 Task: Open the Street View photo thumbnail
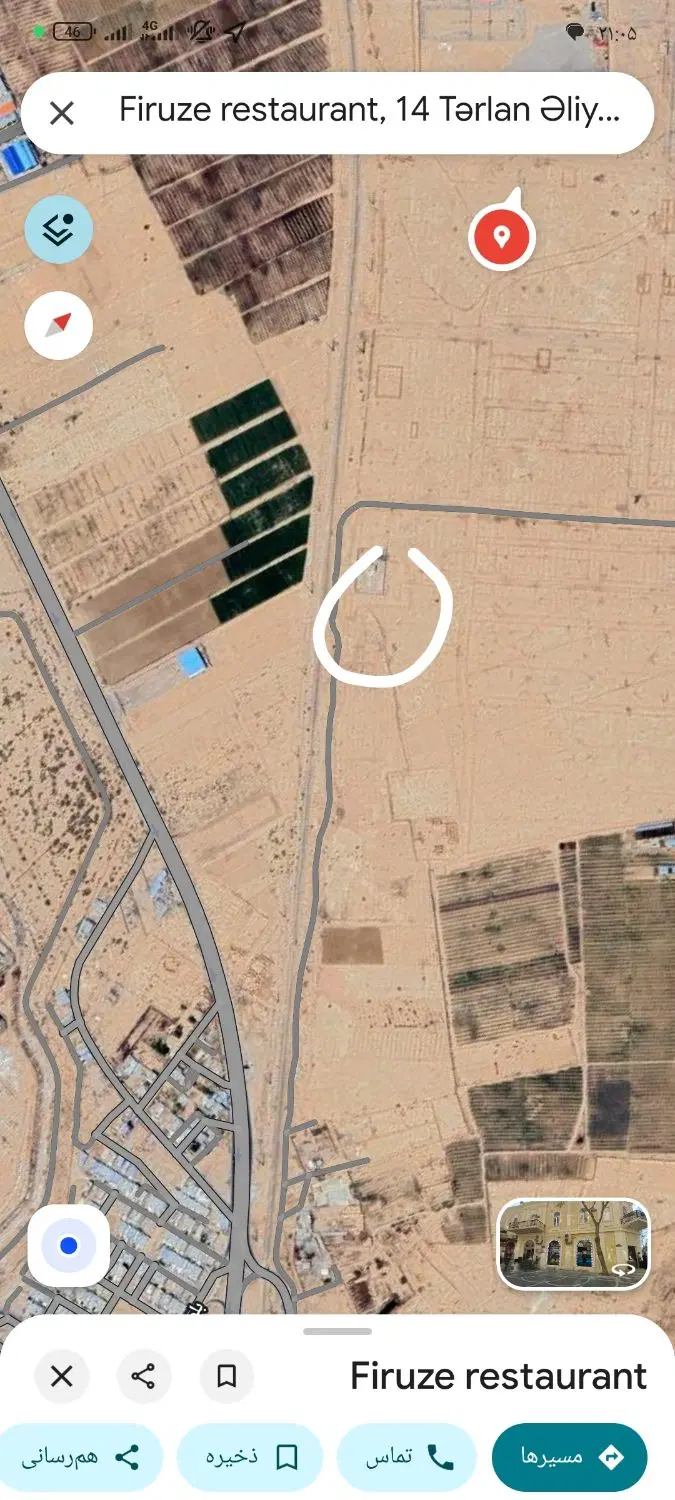(574, 1244)
